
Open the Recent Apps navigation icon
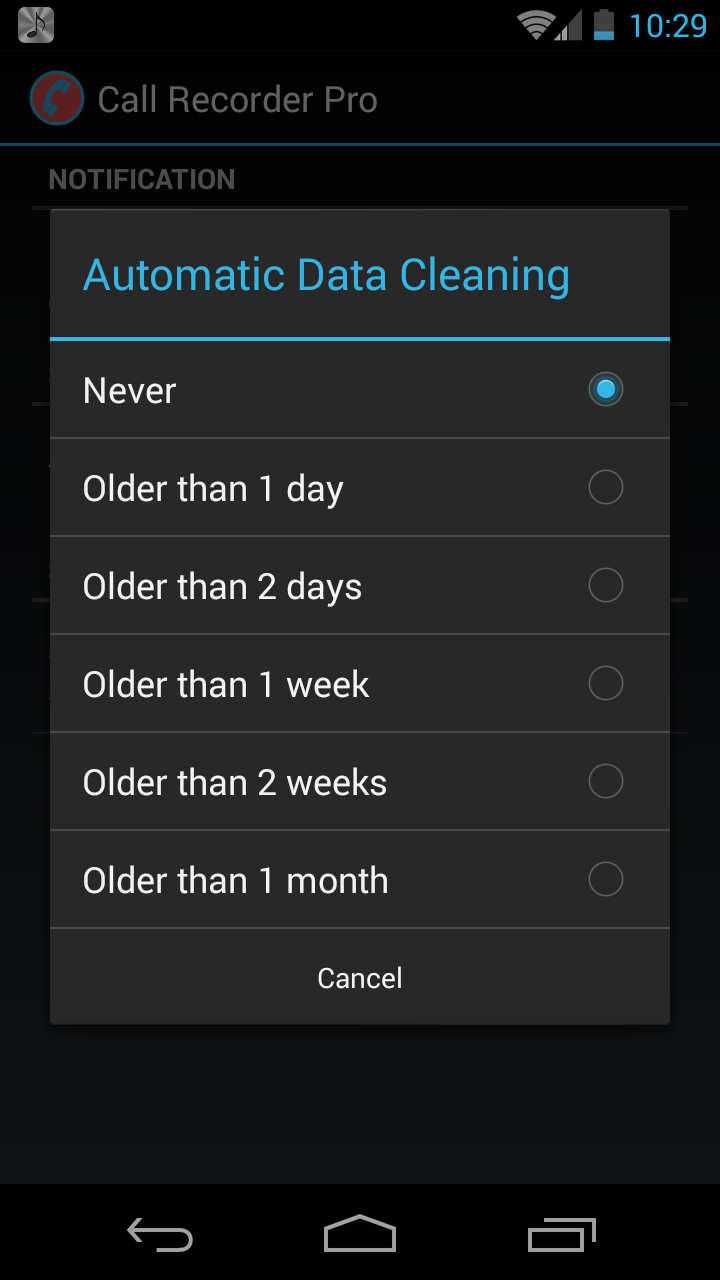(561, 1234)
